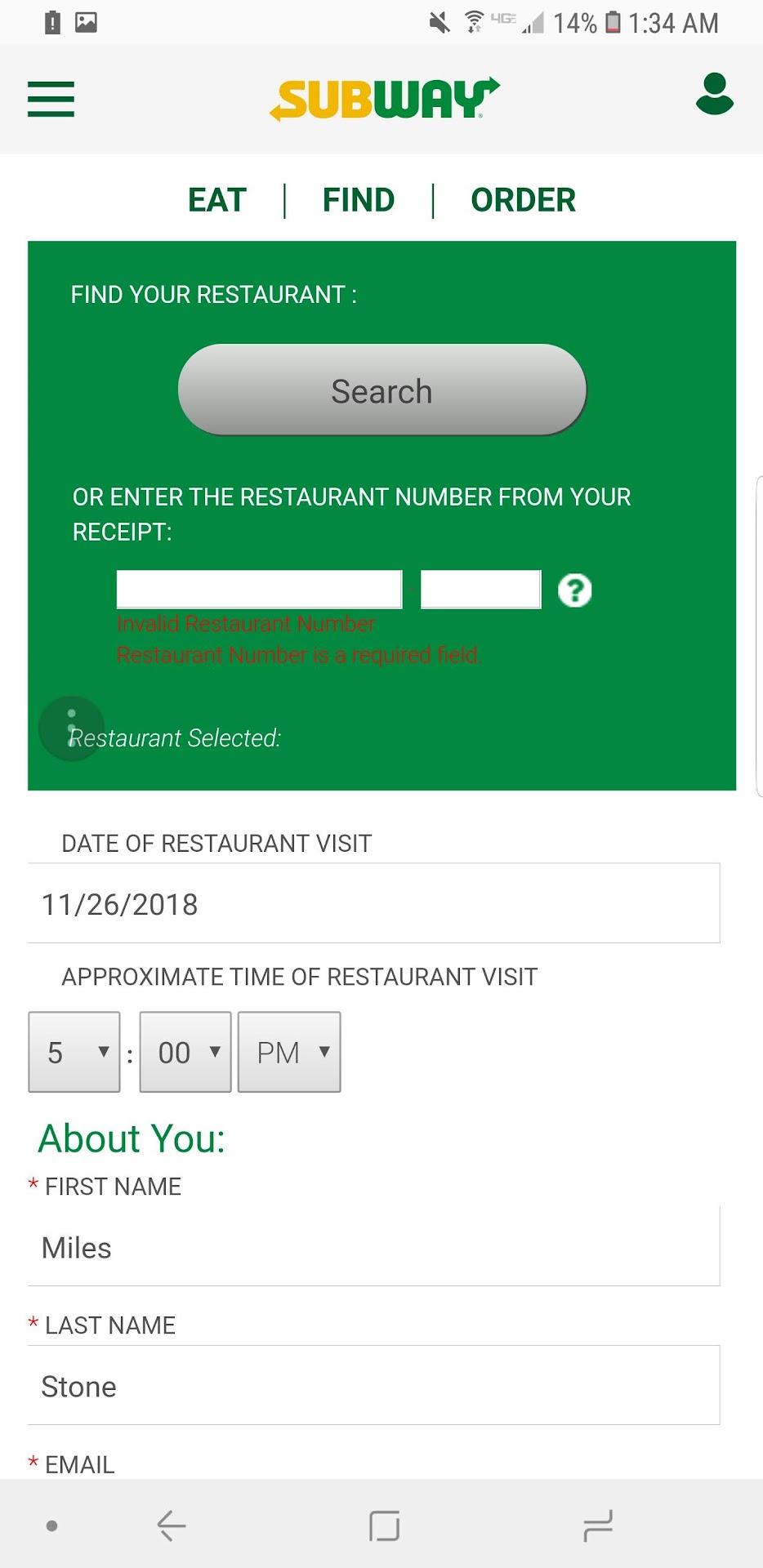The width and height of the screenshot is (763, 1568).
Task: Change the date of restaurant visit
Action: pyautogui.click(x=373, y=904)
